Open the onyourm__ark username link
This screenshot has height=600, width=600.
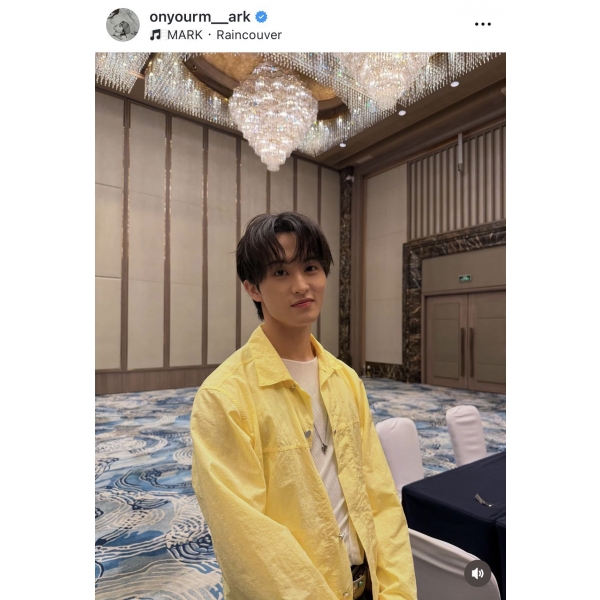(x=199, y=16)
